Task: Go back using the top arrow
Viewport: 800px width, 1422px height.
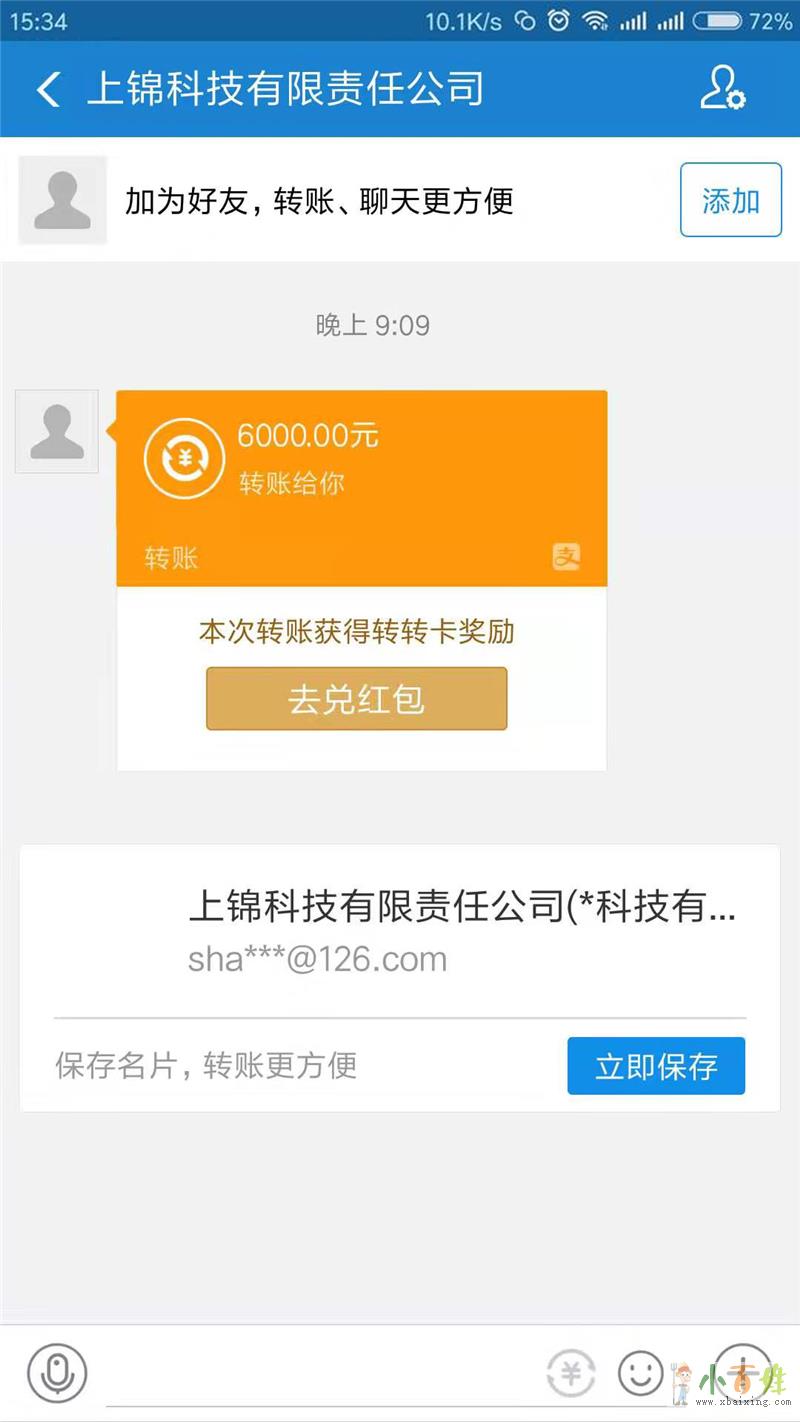Action: [x=48, y=90]
